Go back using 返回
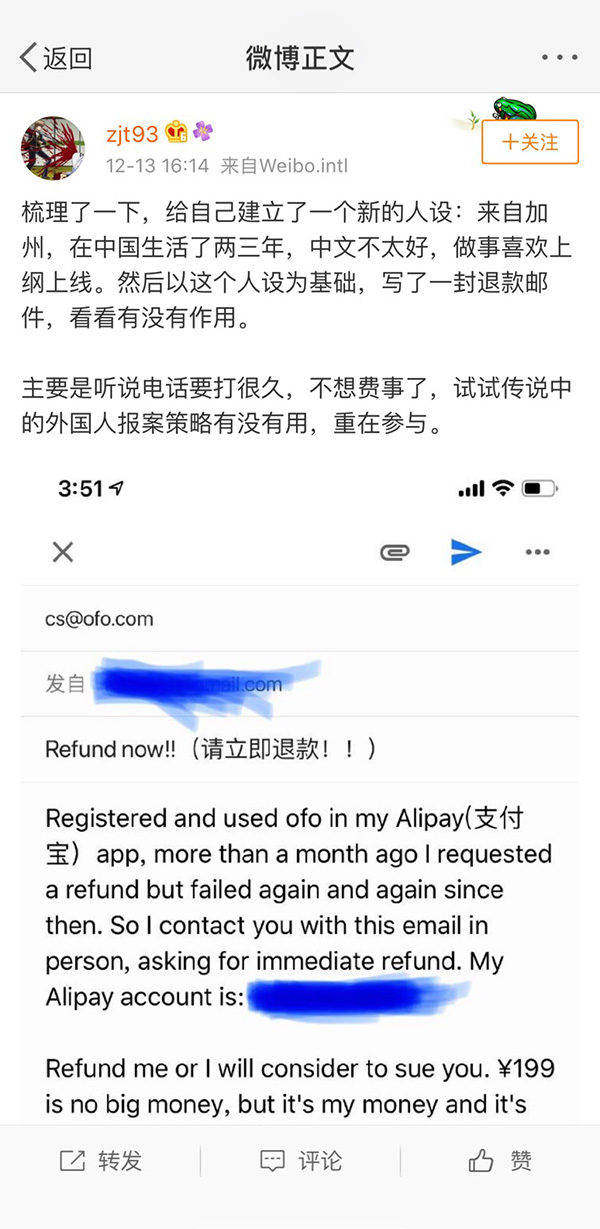This screenshot has height=1229, width=600. pos(55,58)
